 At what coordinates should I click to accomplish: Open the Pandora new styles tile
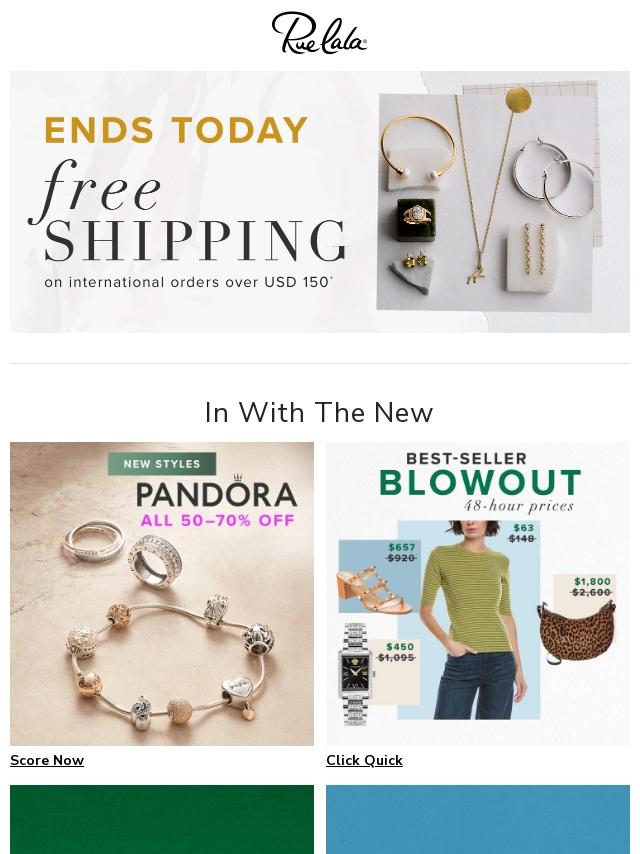(x=162, y=594)
